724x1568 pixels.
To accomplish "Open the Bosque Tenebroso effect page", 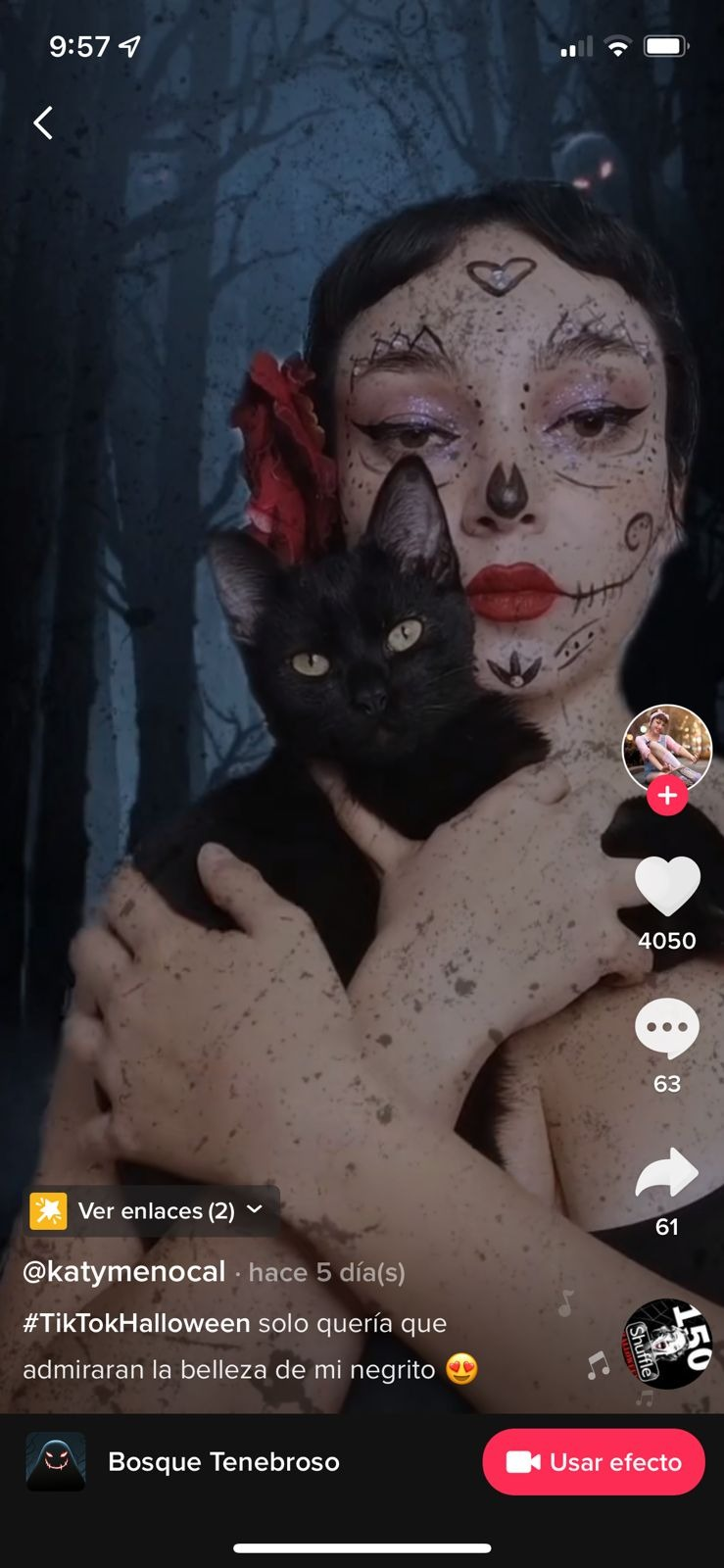I will (x=223, y=1462).
